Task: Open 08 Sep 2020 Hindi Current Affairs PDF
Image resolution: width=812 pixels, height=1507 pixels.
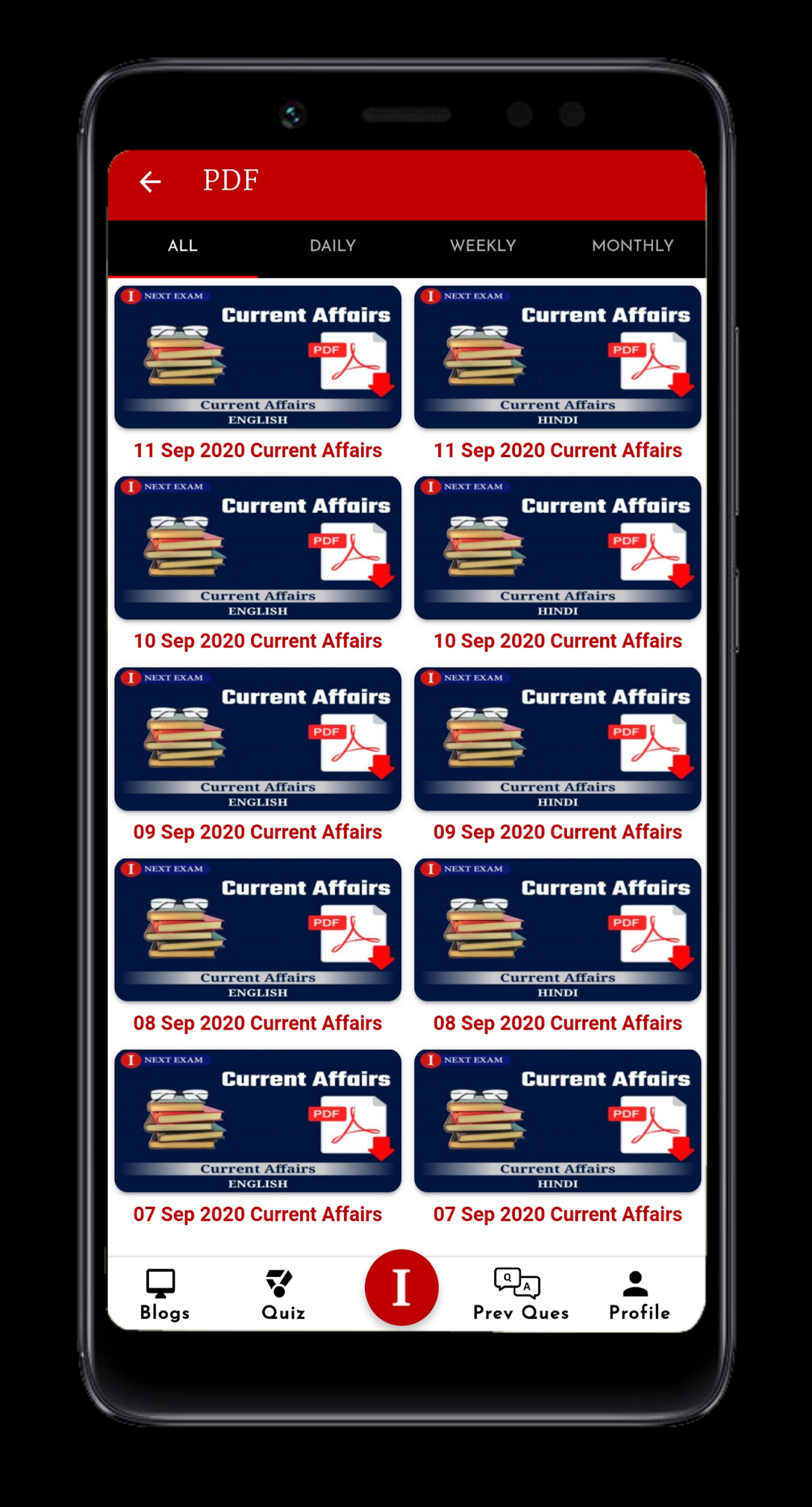Action: tap(557, 930)
